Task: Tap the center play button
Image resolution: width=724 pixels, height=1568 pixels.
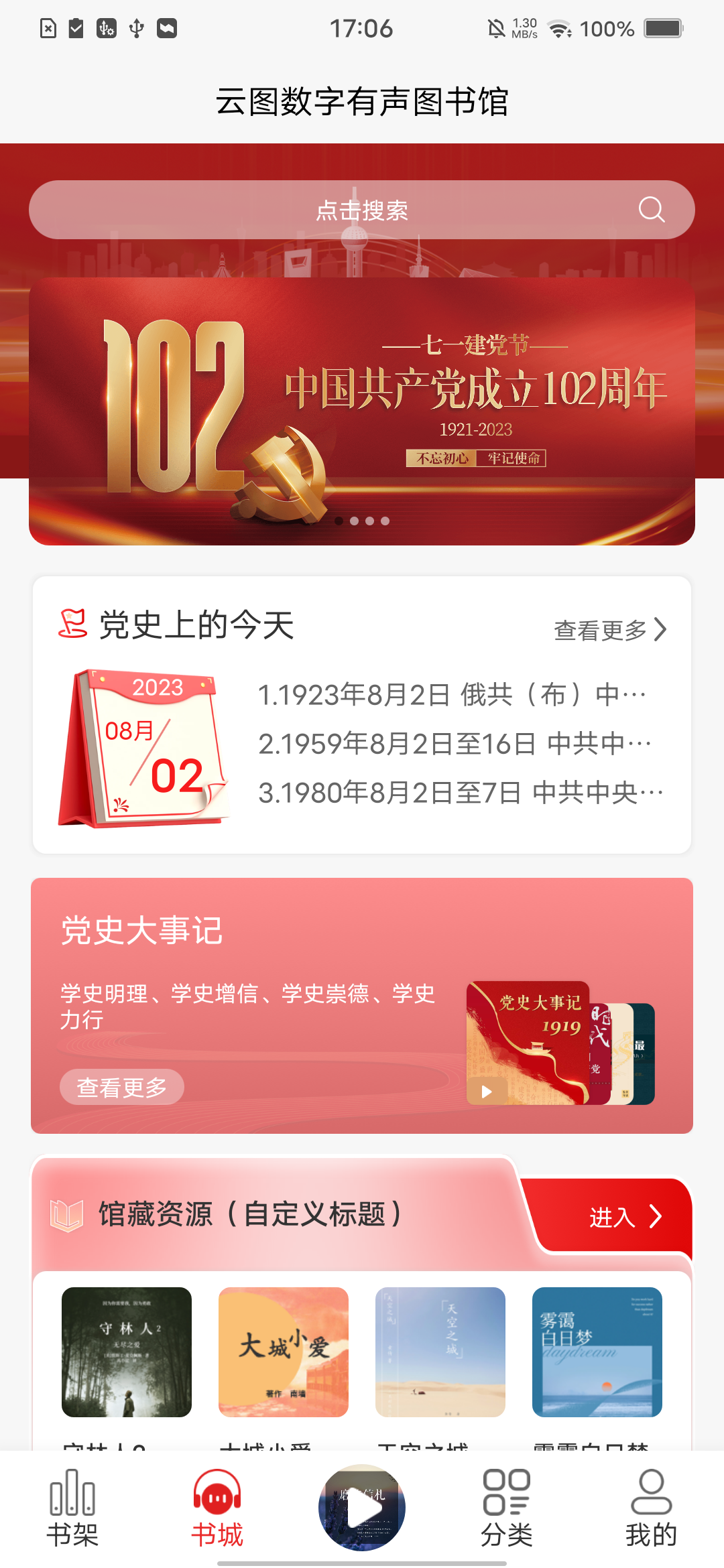Action: 362,1508
